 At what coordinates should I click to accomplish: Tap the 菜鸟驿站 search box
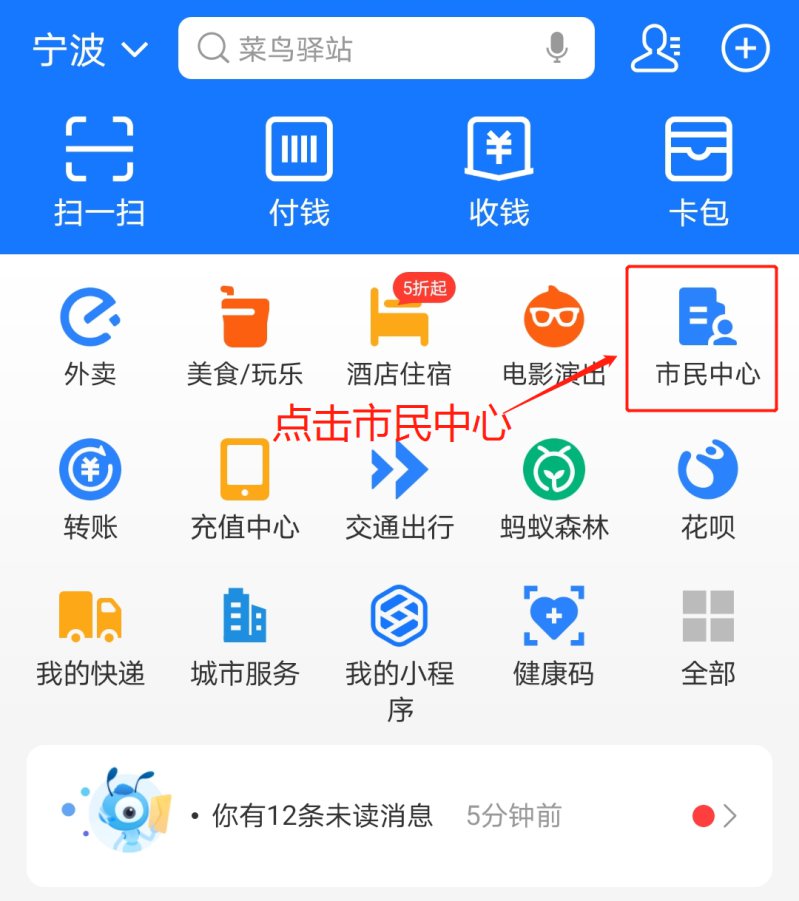[370, 48]
